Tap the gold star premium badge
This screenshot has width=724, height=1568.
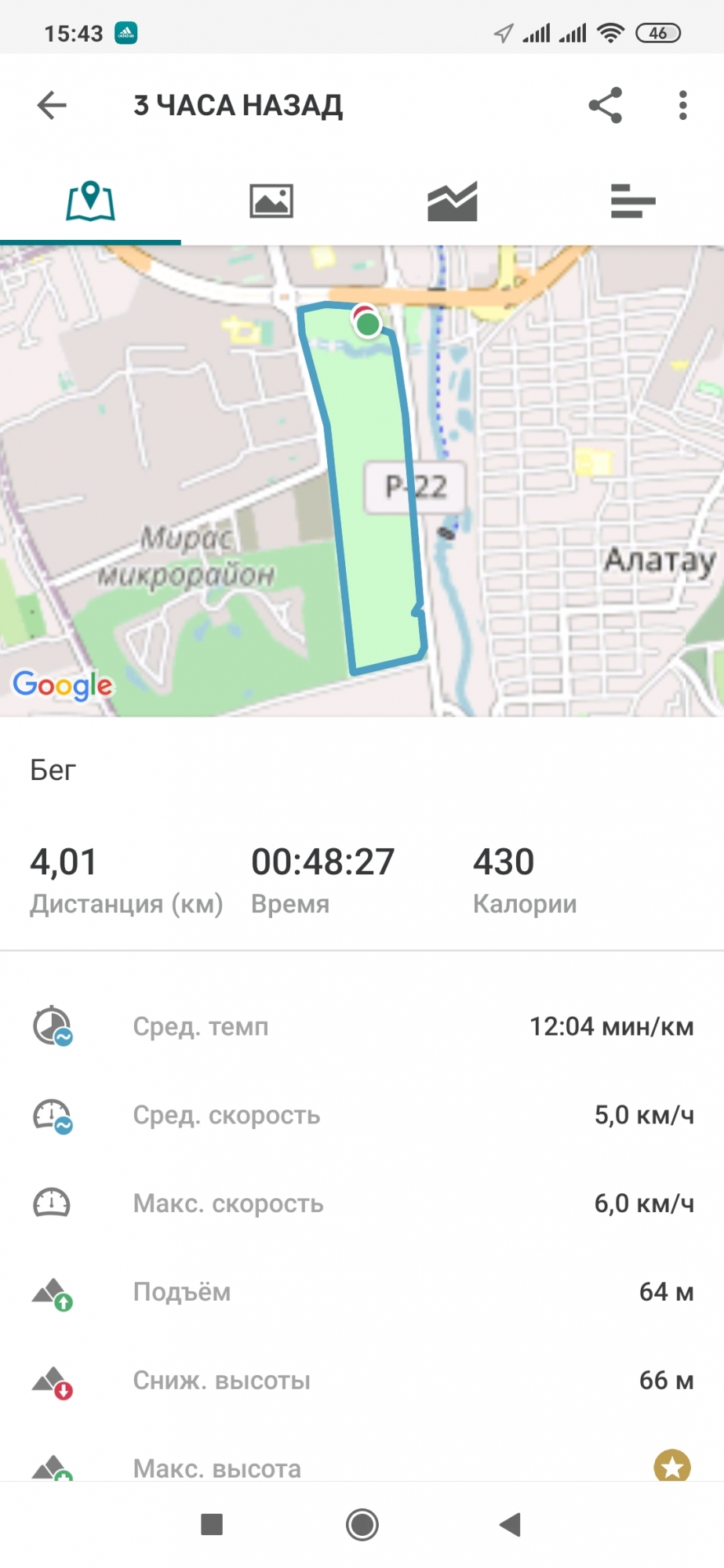pyautogui.click(x=672, y=1465)
